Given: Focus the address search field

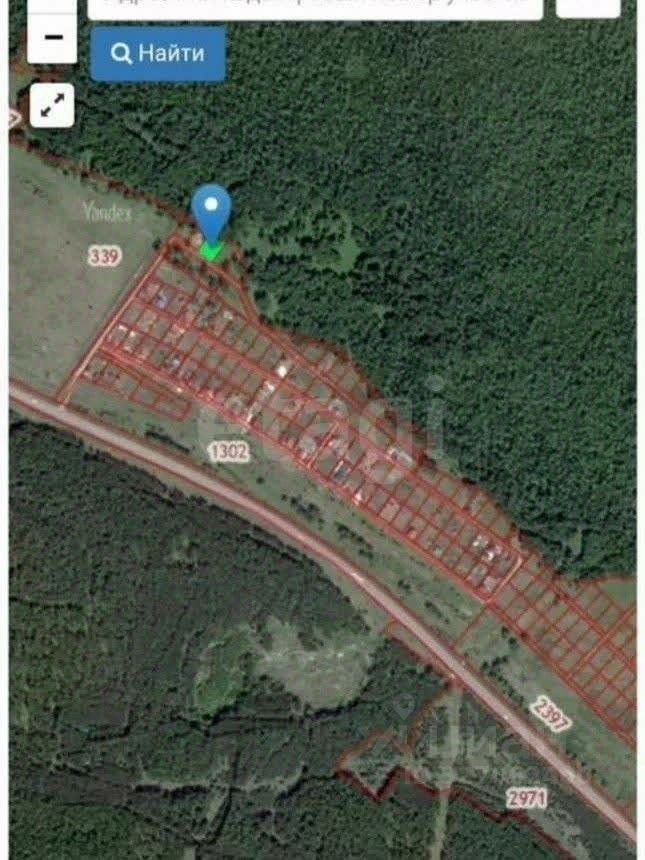Looking at the screenshot, I should tap(315, 8).
